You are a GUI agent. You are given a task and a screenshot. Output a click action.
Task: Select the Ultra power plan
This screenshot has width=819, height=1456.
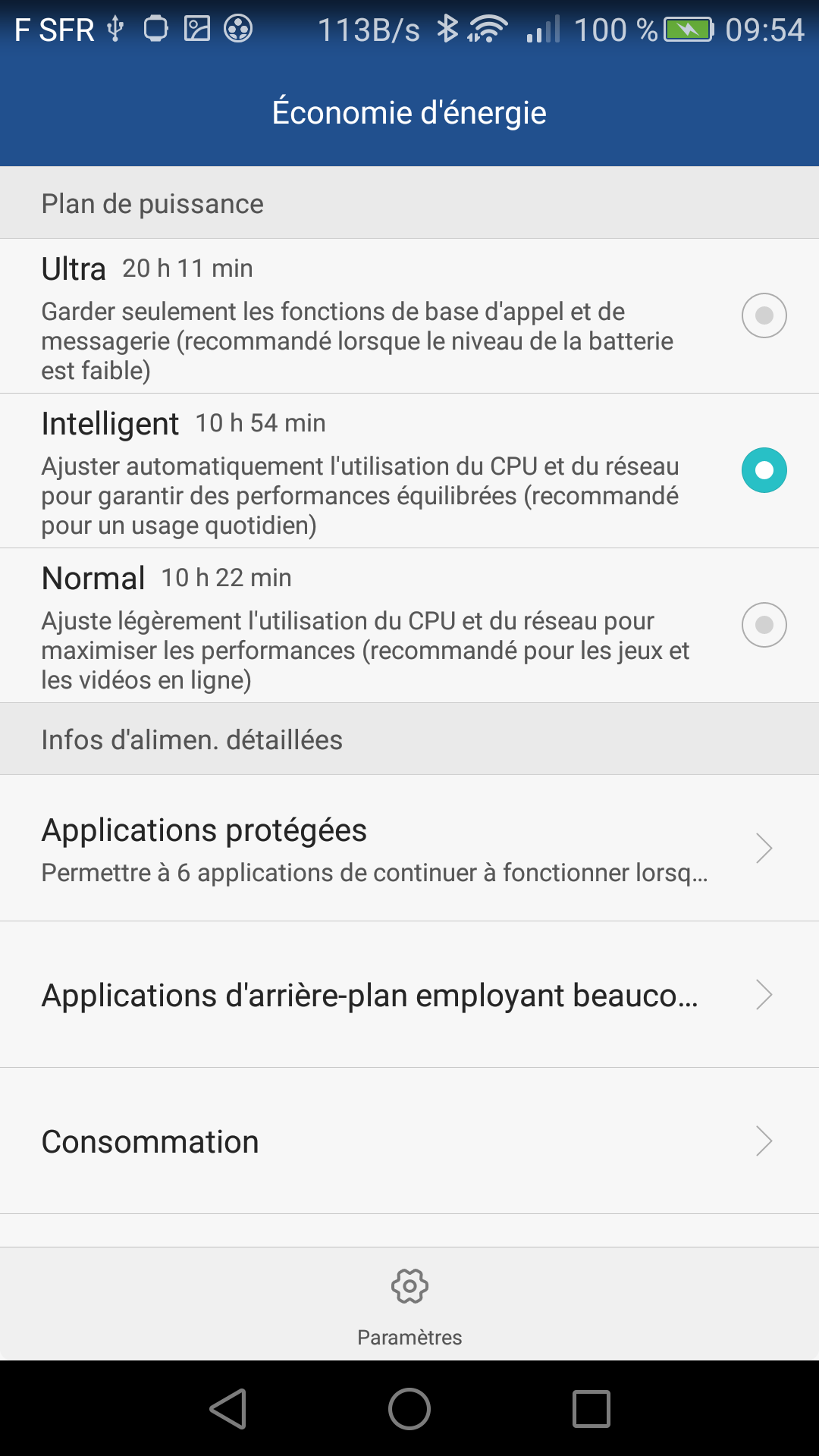coord(764,315)
